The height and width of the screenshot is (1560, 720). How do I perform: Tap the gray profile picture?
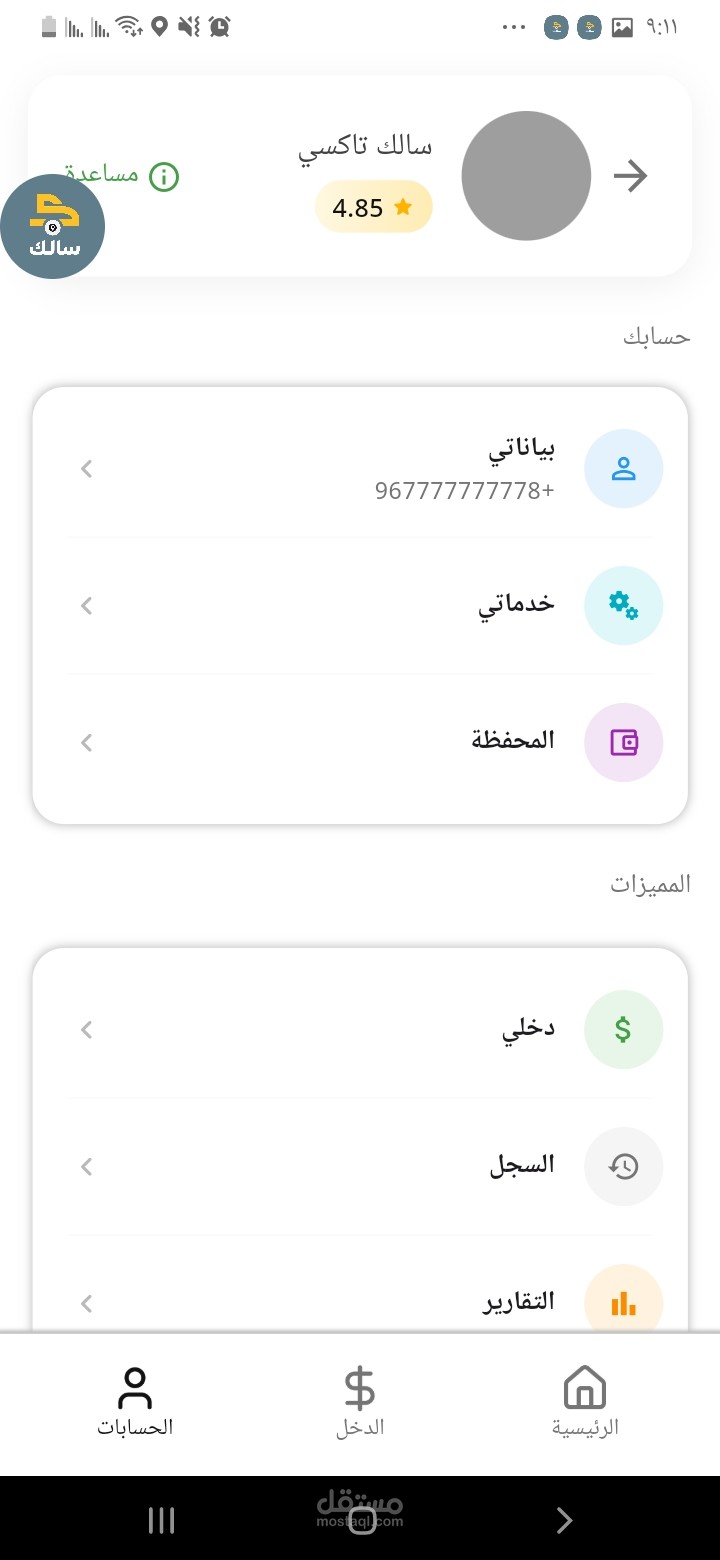point(526,176)
